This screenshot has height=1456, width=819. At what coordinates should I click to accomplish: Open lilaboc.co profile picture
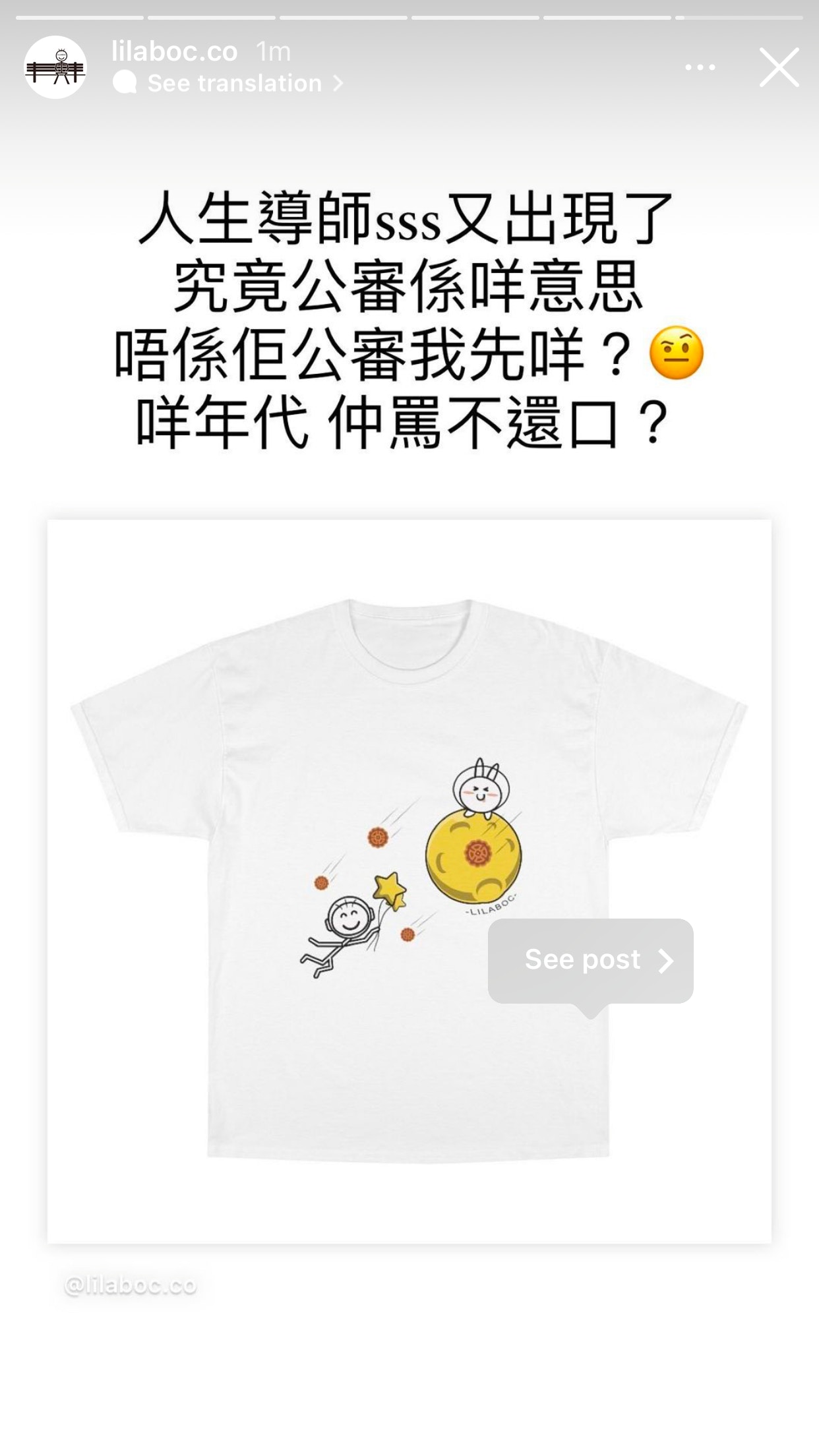coord(55,67)
